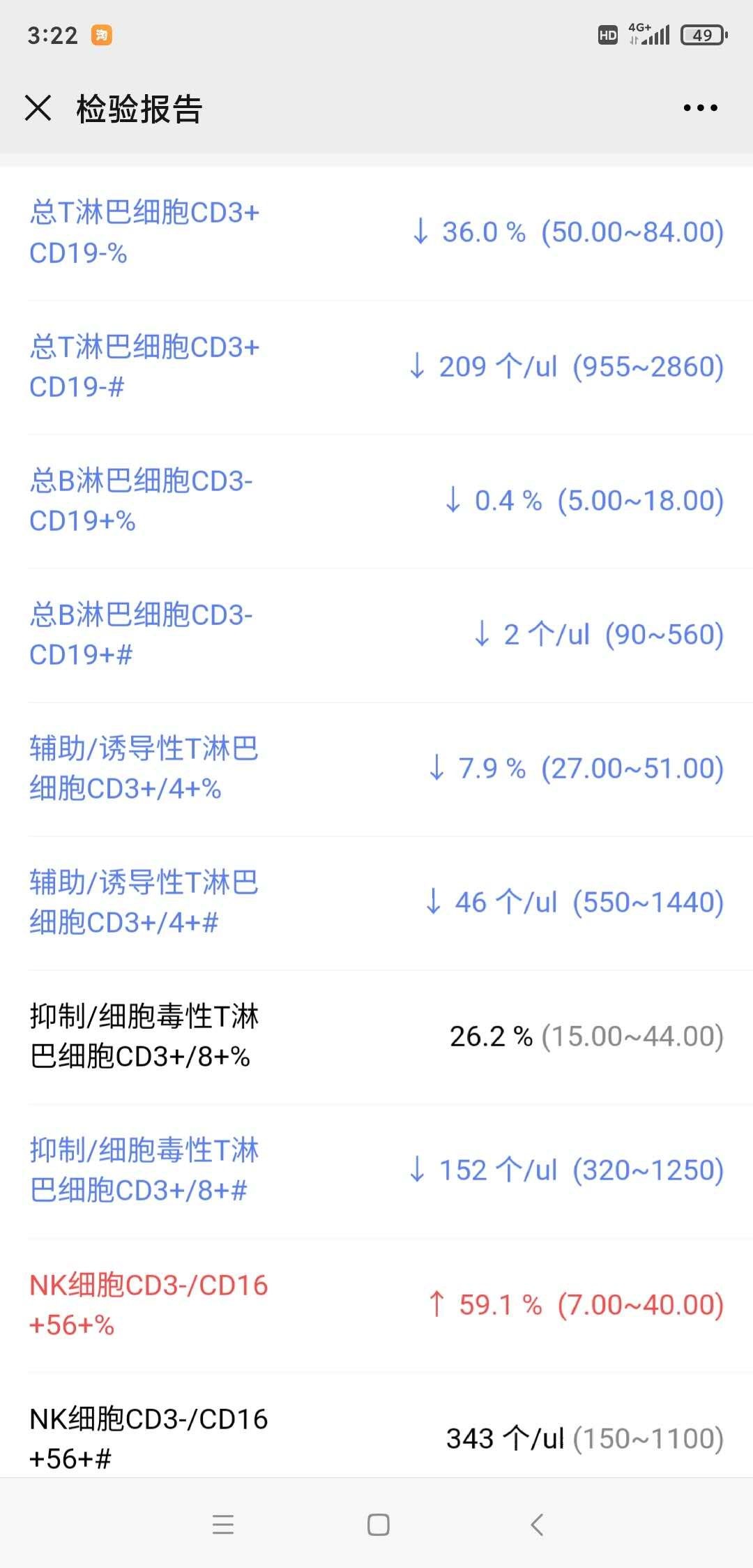Image resolution: width=753 pixels, height=1568 pixels.
Task: Tap the system back button
Action: pyautogui.click(x=537, y=1524)
